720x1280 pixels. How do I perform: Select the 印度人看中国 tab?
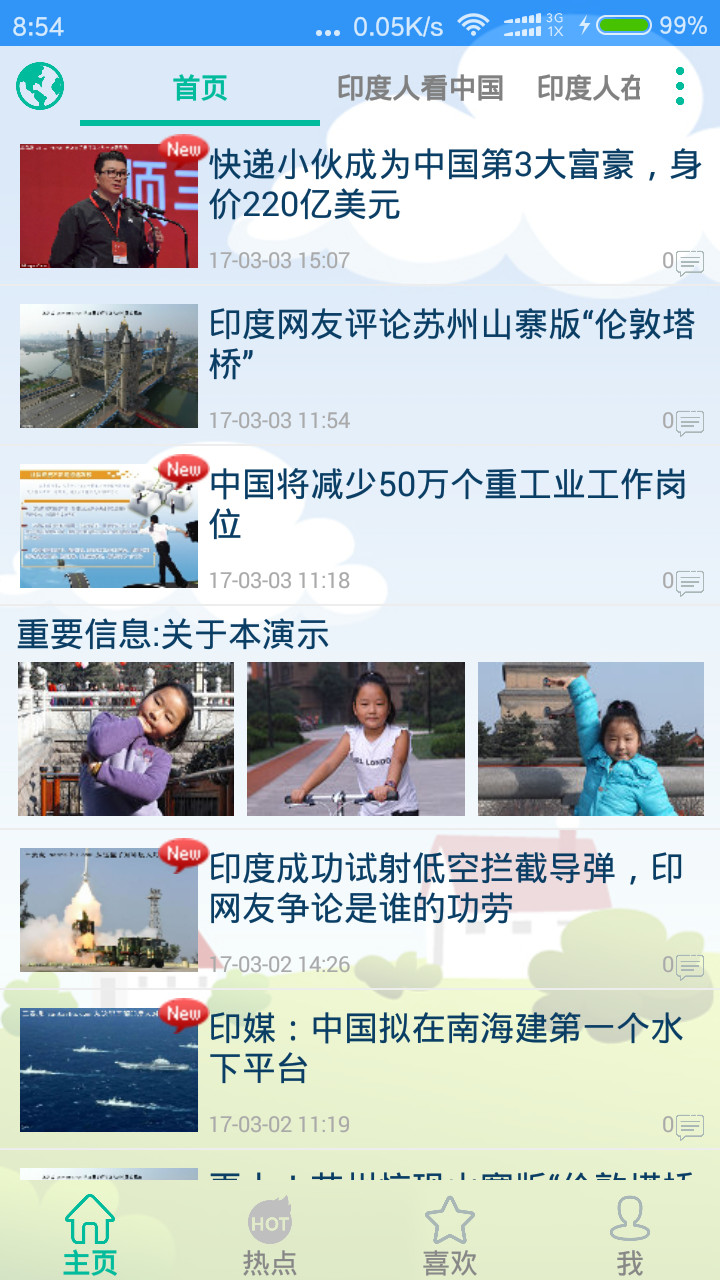(420, 88)
